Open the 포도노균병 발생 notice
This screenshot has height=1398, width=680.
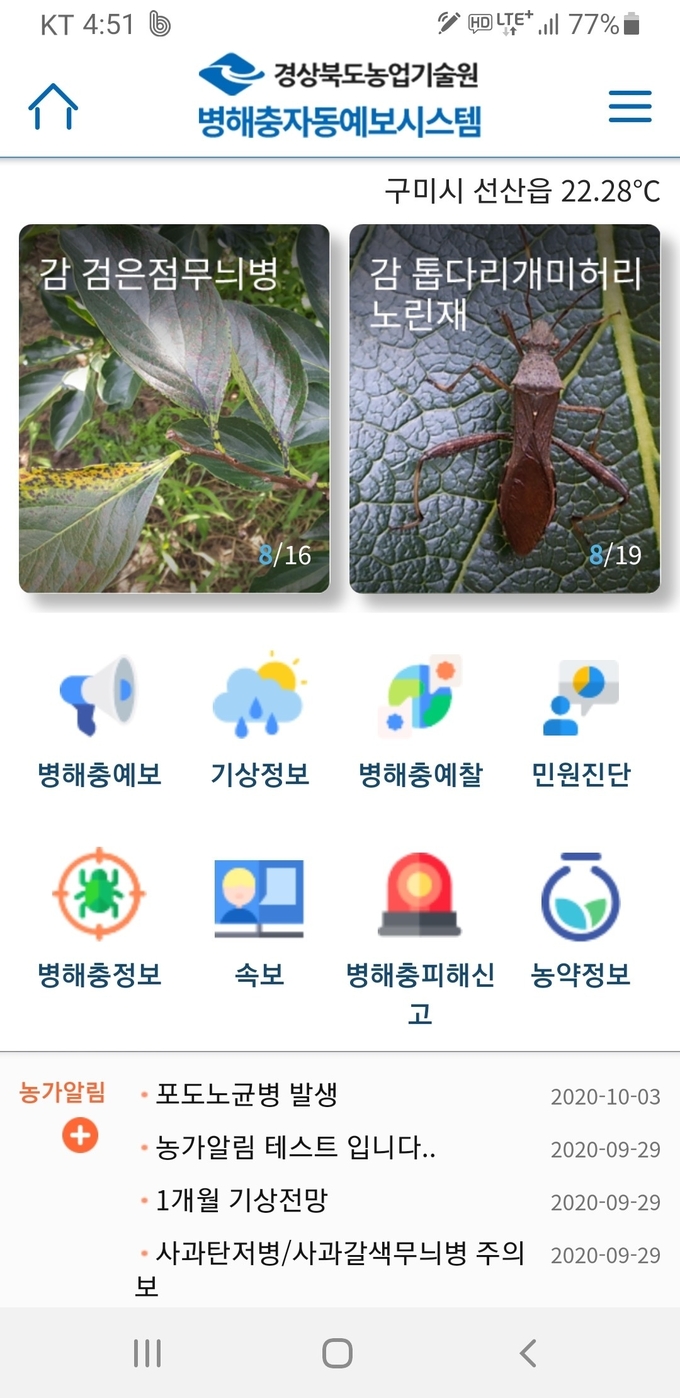[x=246, y=1094]
